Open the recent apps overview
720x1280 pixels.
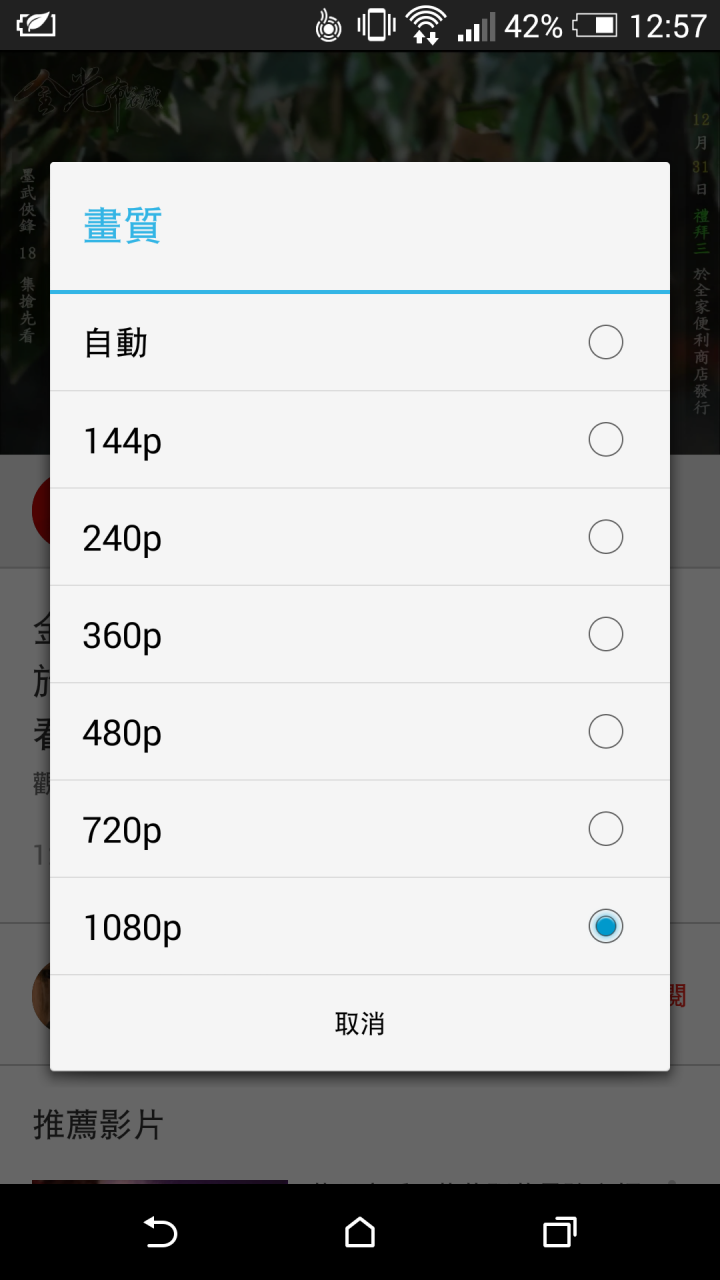click(x=560, y=1232)
